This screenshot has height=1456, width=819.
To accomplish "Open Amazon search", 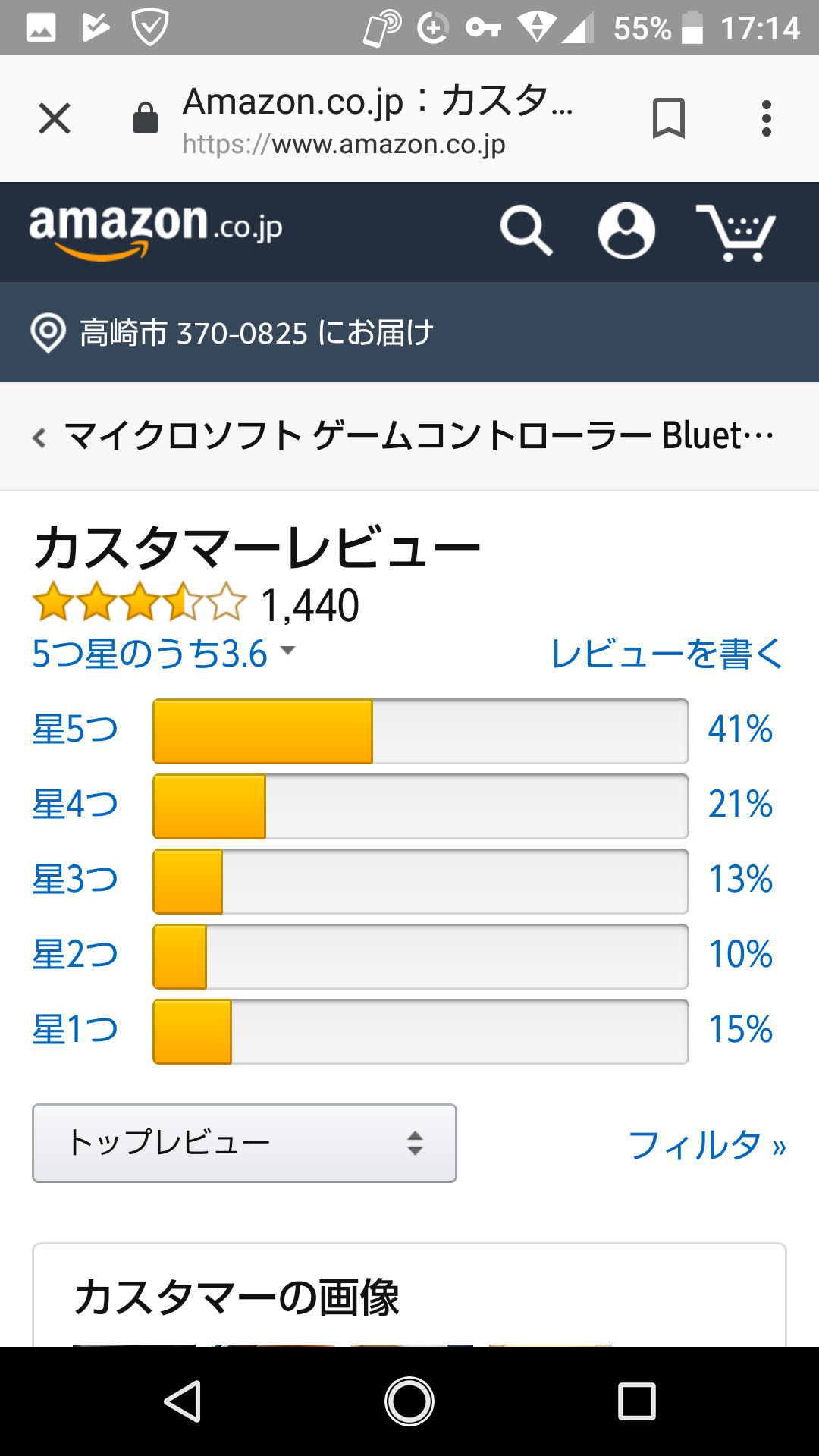I will coord(526,231).
